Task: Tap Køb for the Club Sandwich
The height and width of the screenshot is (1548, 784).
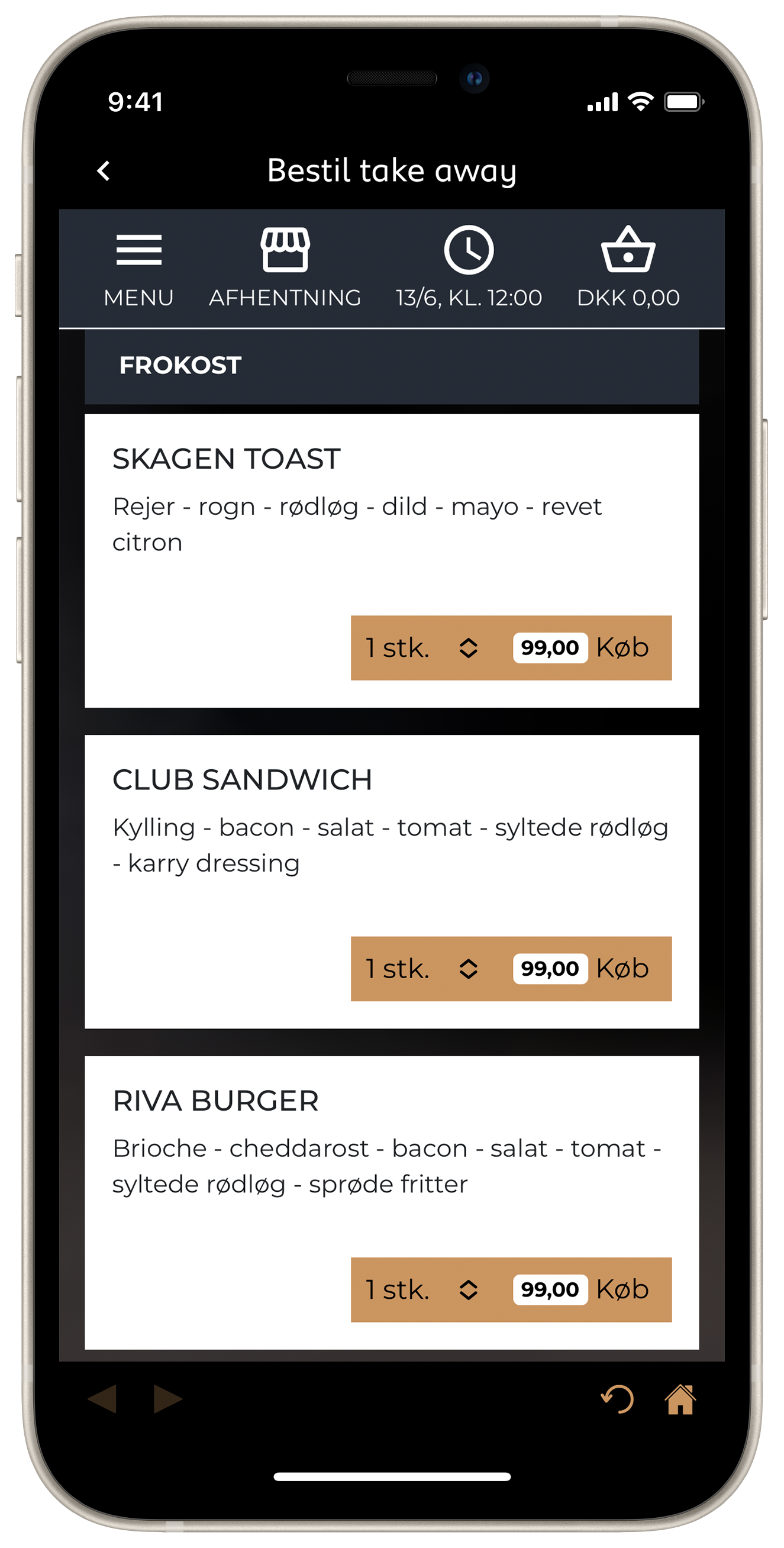Action: click(622, 969)
